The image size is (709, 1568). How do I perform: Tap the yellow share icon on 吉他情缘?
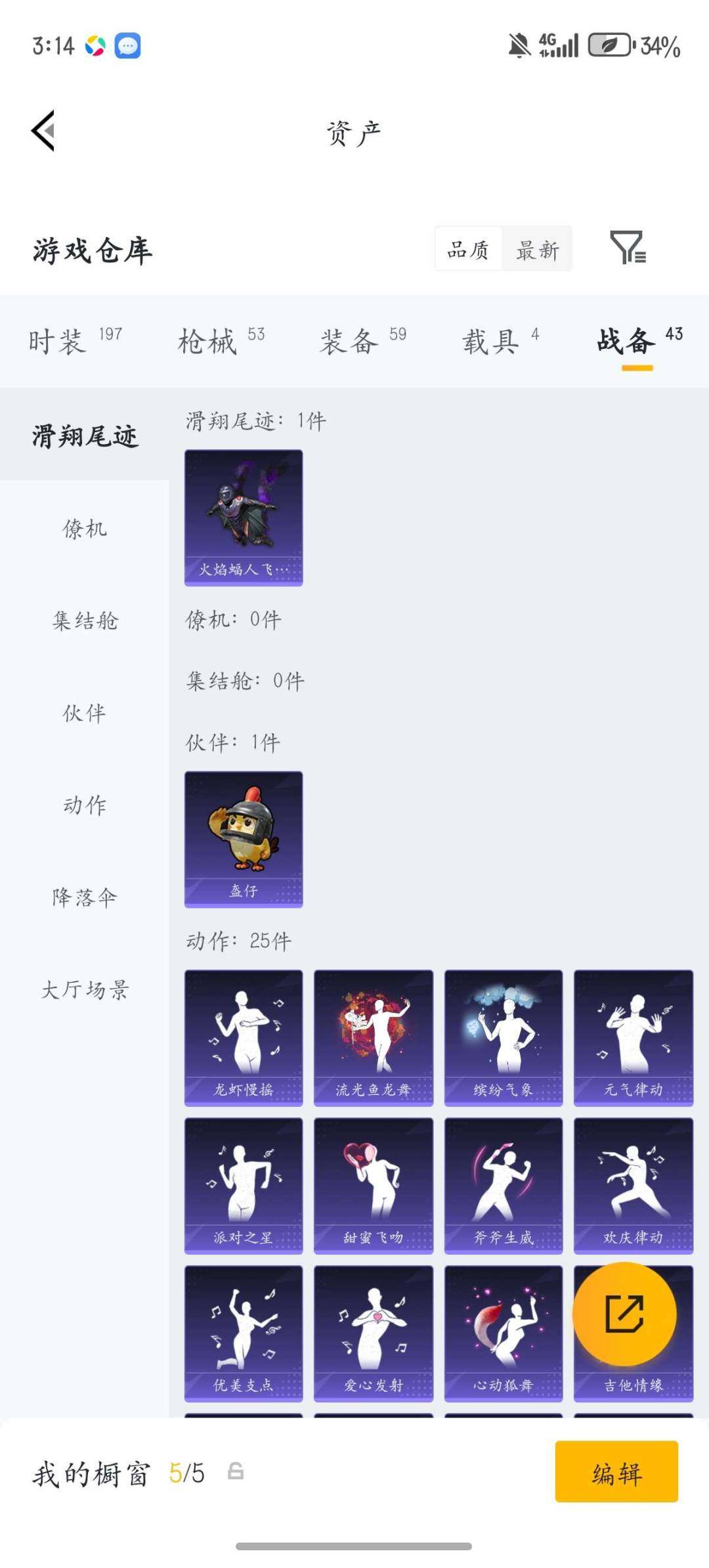625,1314
